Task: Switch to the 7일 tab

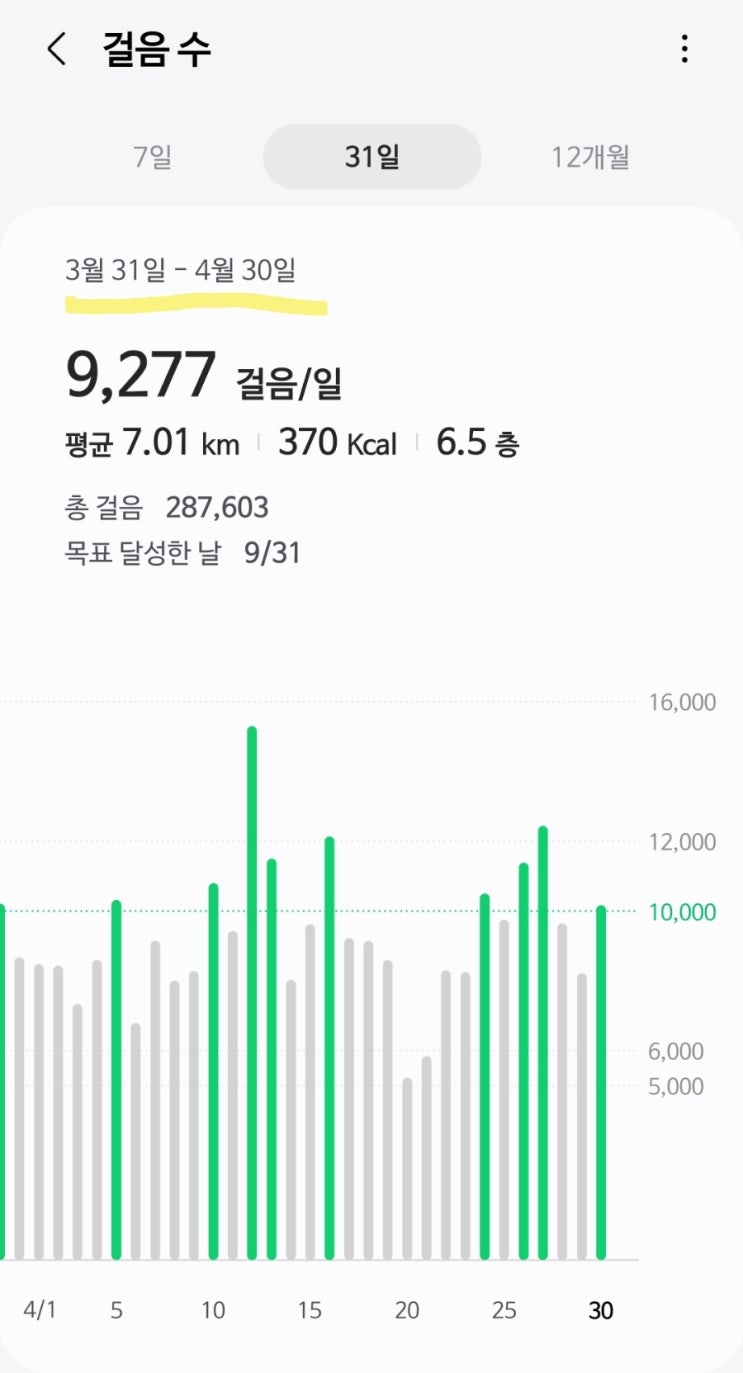Action: click(x=153, y=157)
